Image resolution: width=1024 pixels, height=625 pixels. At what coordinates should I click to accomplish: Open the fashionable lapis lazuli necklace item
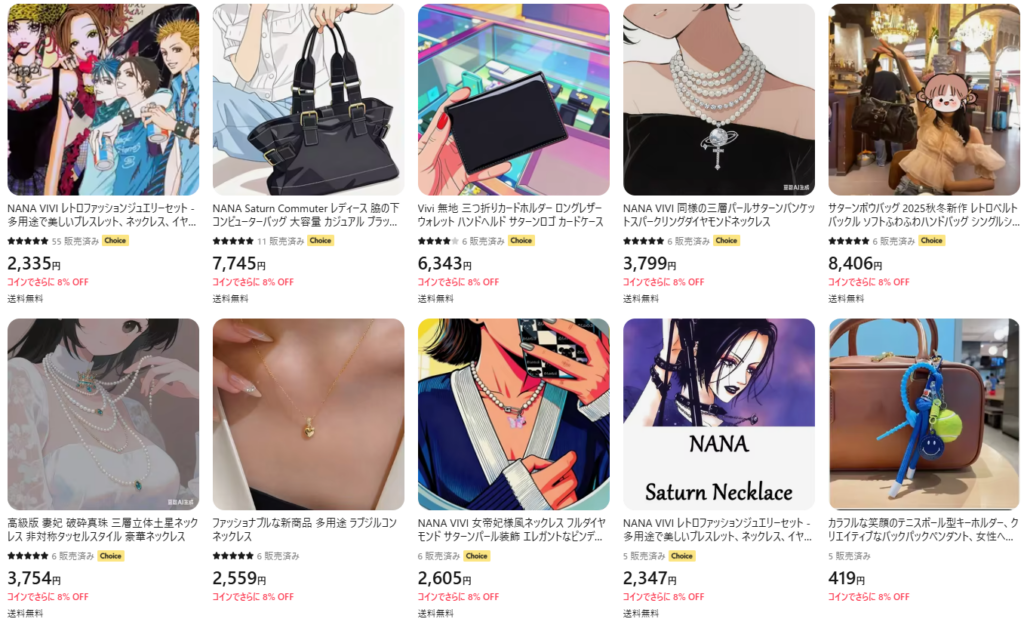[x=308, y=414]
